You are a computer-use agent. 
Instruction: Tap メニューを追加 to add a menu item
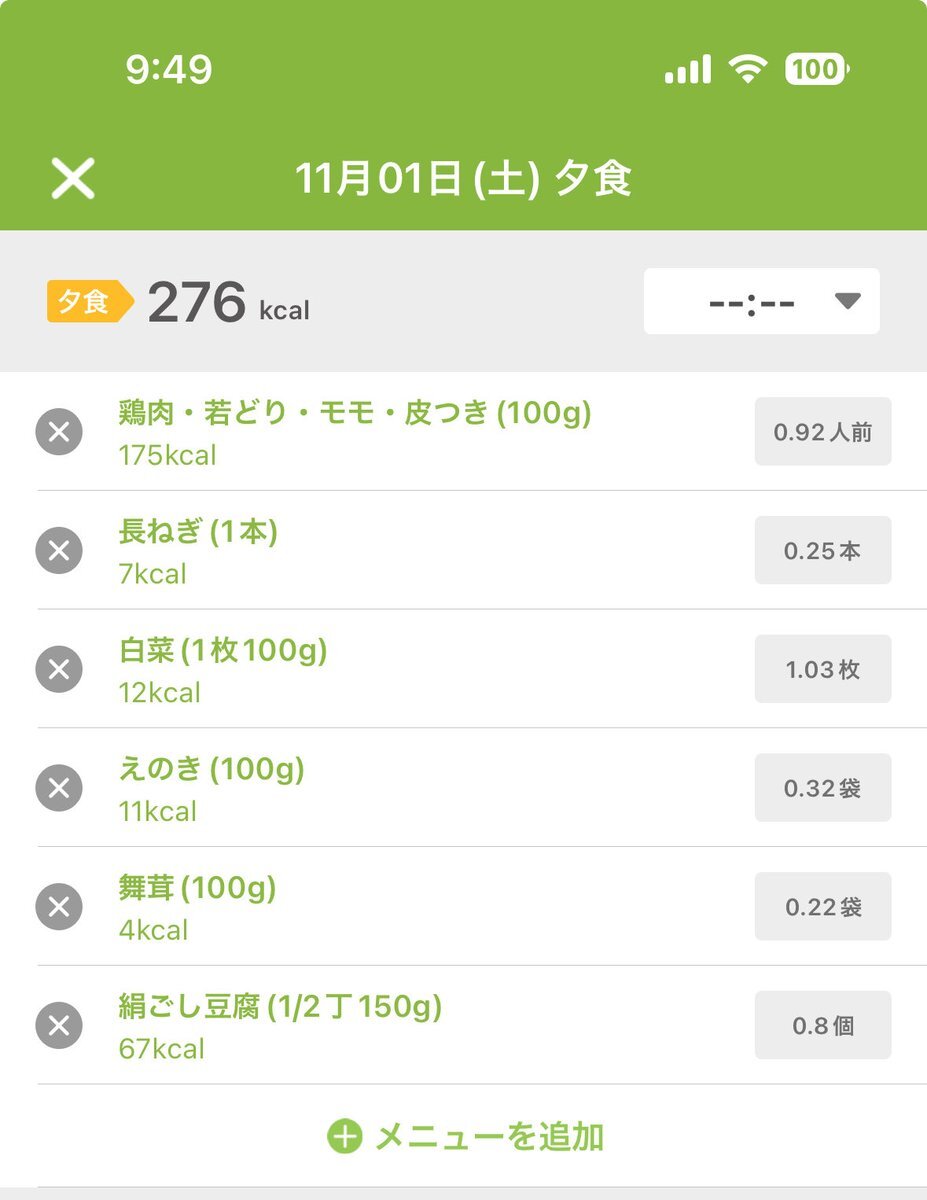click(x=466, y=1137)
